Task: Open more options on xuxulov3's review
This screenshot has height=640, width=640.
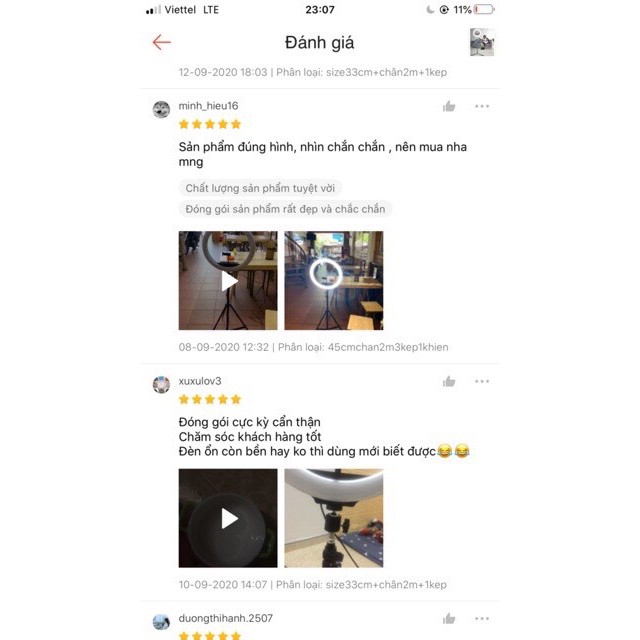Action: click(482, 381)
